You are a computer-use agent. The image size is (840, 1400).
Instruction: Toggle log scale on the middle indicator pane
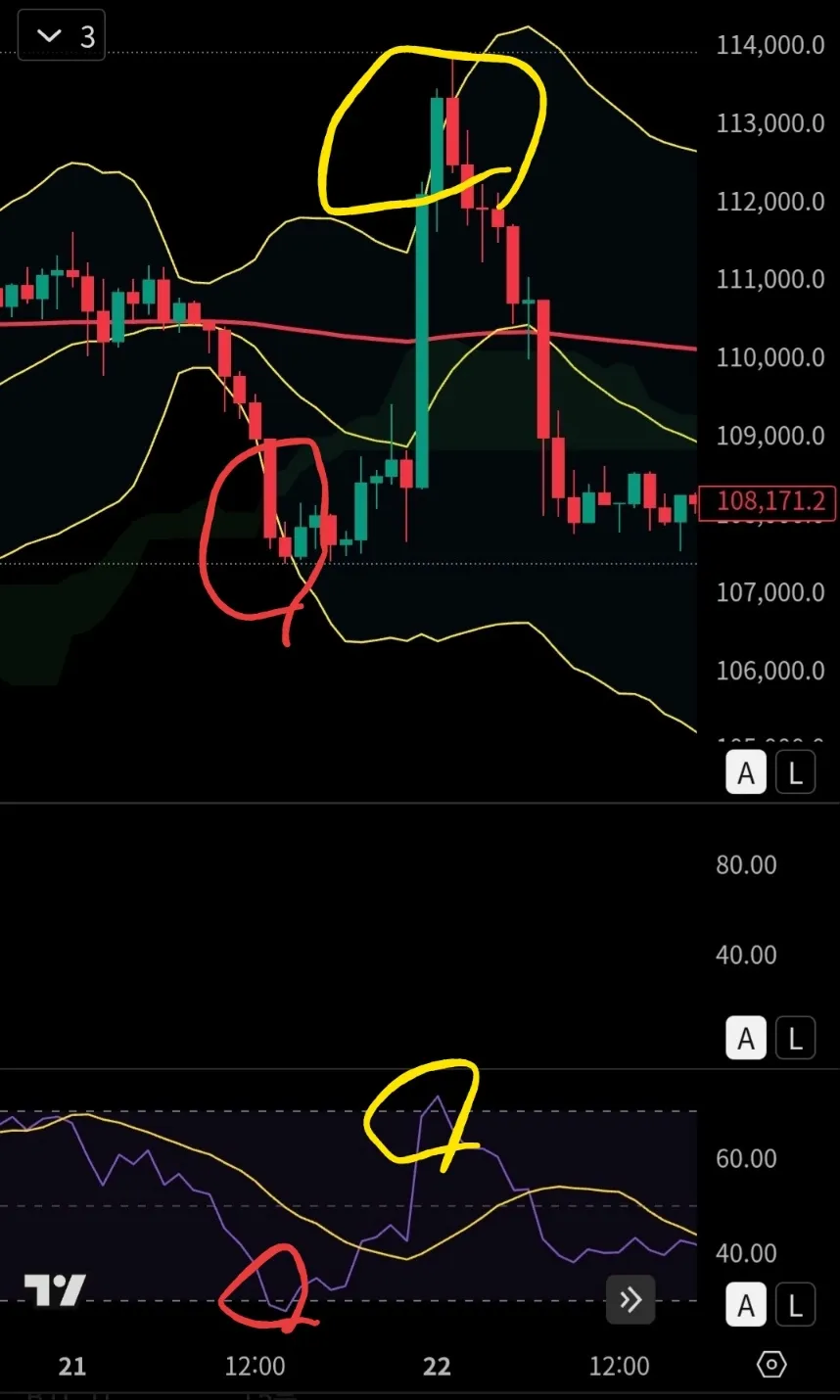coord(796,1038)
